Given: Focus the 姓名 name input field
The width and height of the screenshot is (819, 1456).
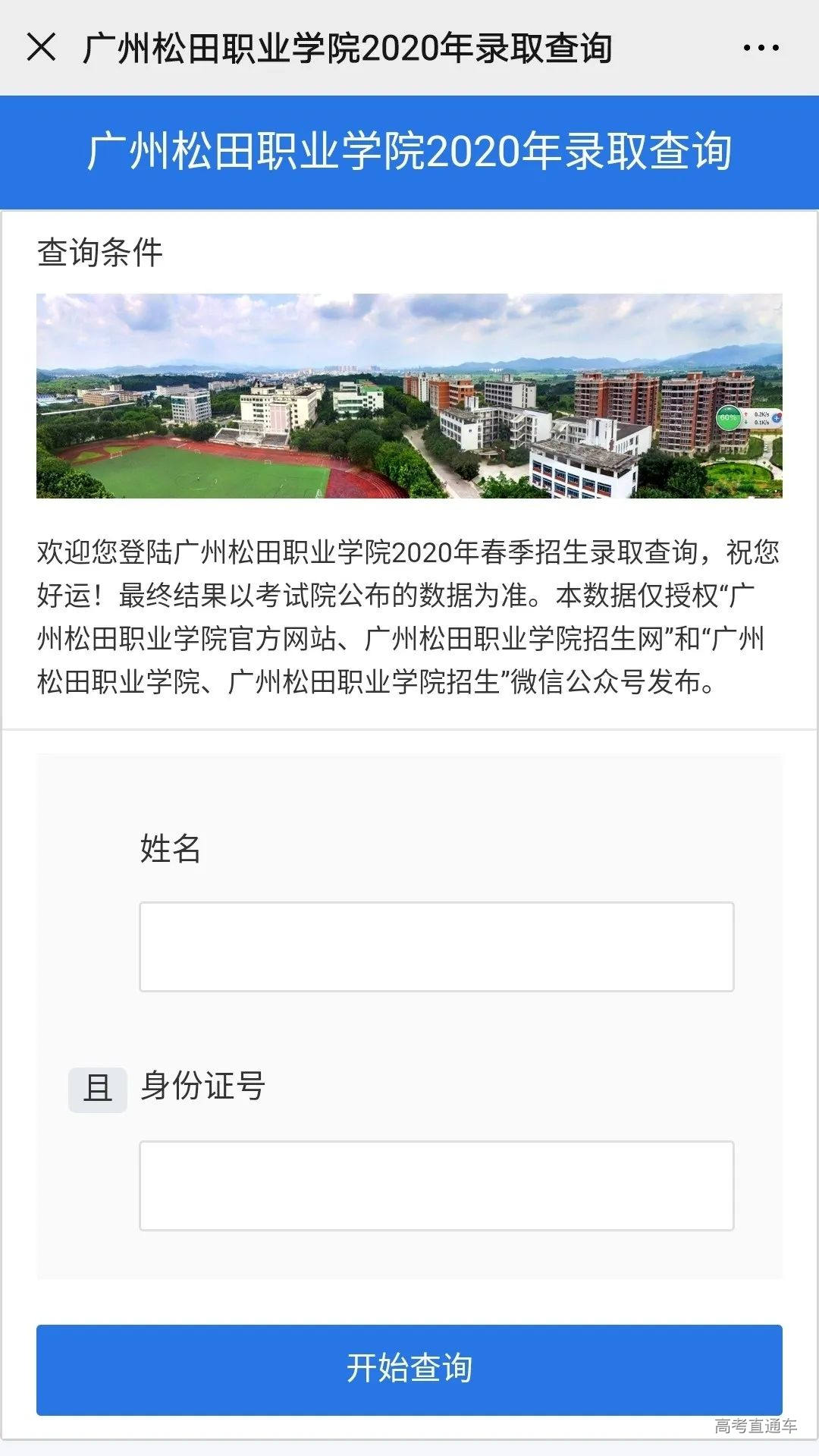Looking at the screenshot, I should pyautogui.click(x=436, y=946).
